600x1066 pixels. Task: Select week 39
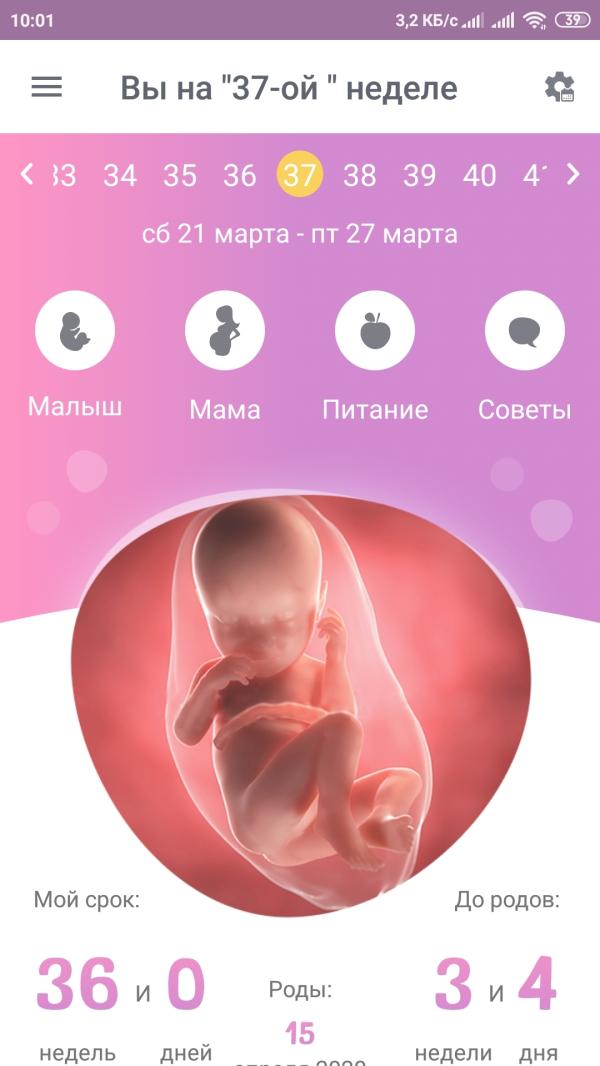[x=419, y=176]
